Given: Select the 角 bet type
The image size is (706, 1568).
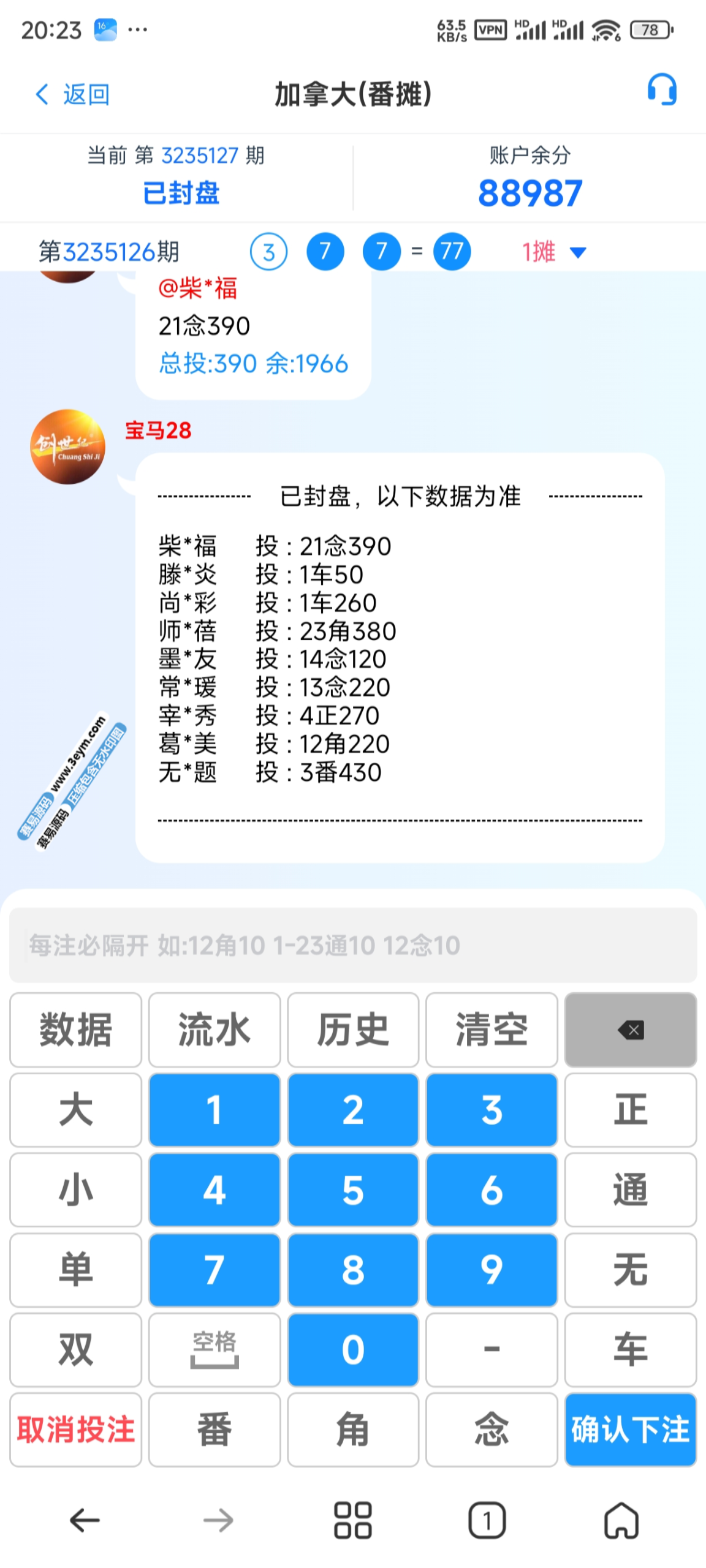Looking at the screenshot, I should point(353,1430).
